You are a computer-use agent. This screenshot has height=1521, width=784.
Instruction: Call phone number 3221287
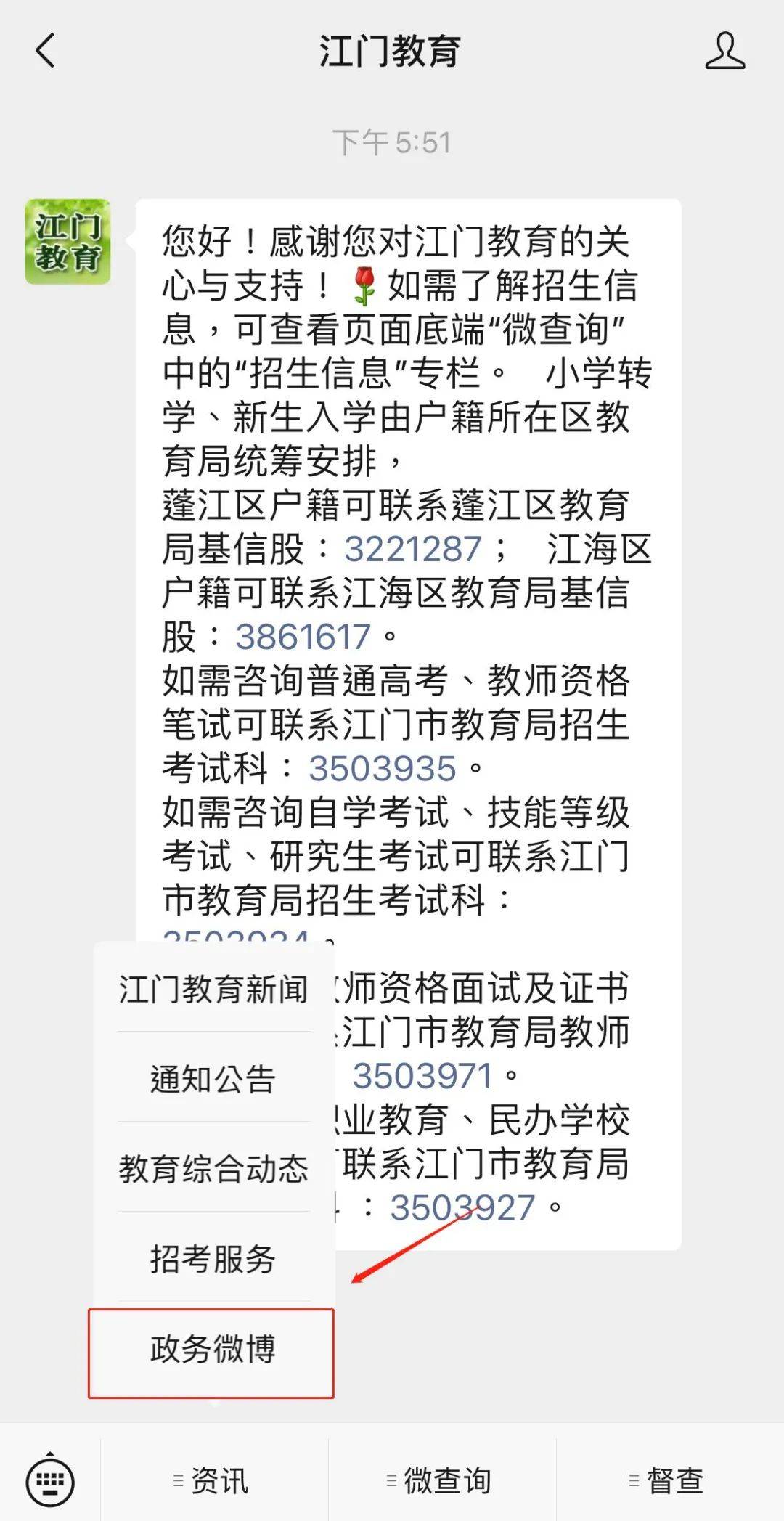(412, 549)
